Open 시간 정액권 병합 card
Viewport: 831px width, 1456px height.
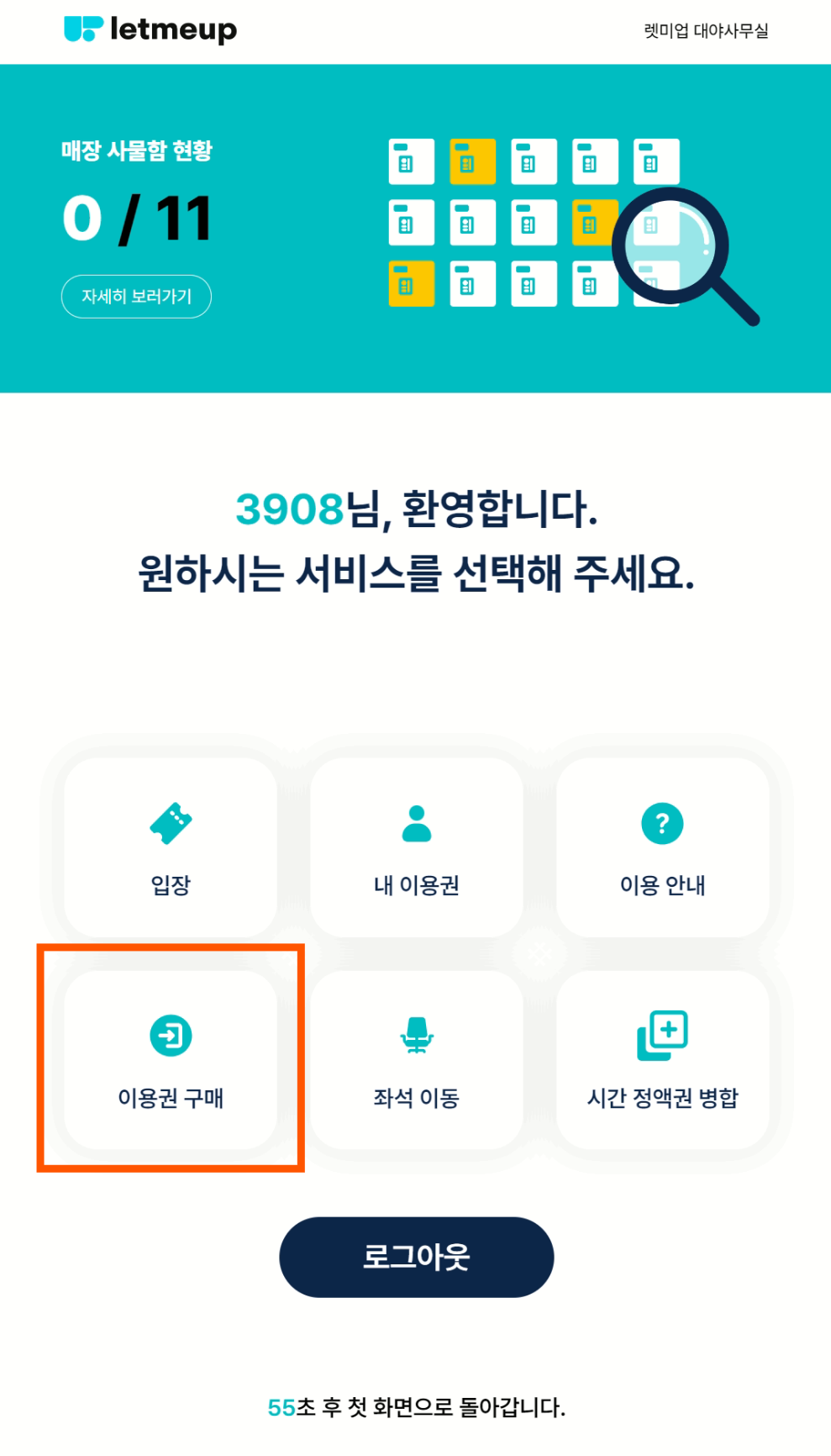tap(662, 1059)
